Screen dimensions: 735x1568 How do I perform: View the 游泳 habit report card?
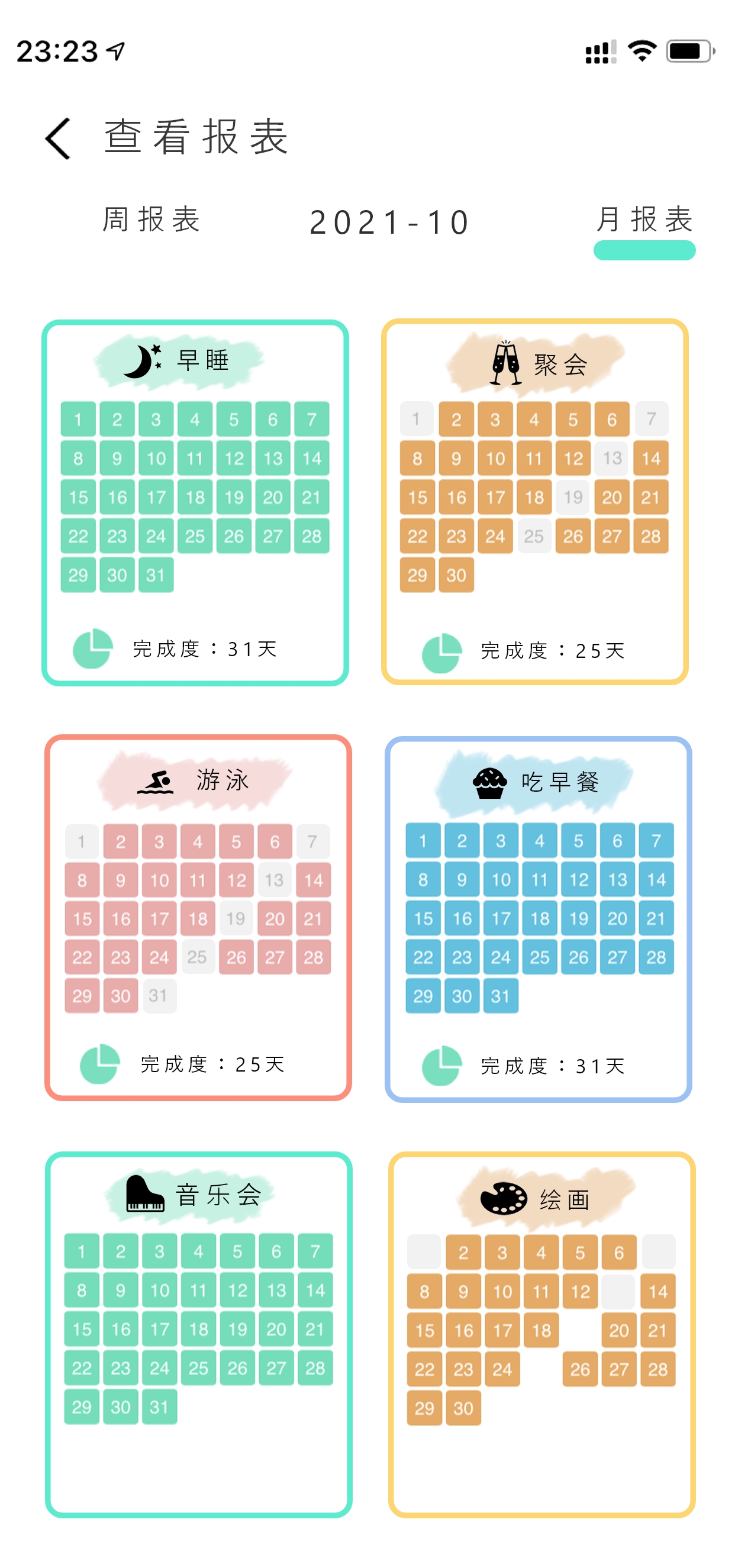[x=198, y=917]
